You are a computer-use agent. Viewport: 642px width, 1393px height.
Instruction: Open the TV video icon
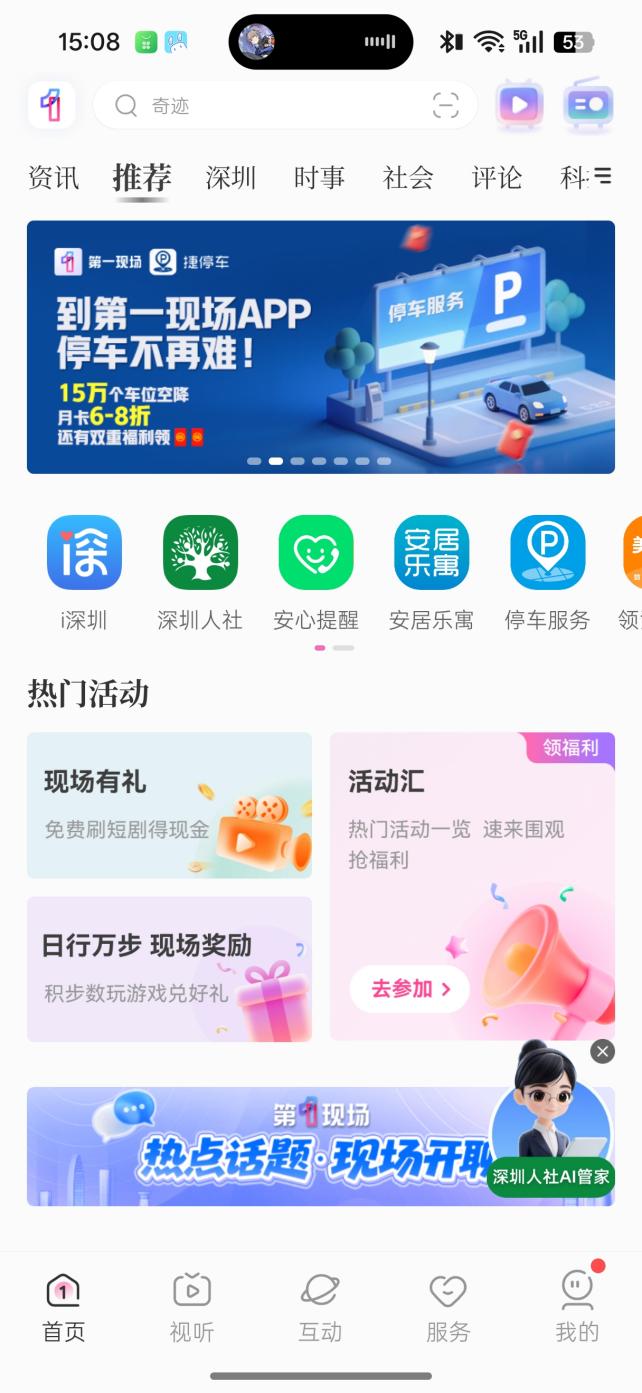tap(519, 105)
